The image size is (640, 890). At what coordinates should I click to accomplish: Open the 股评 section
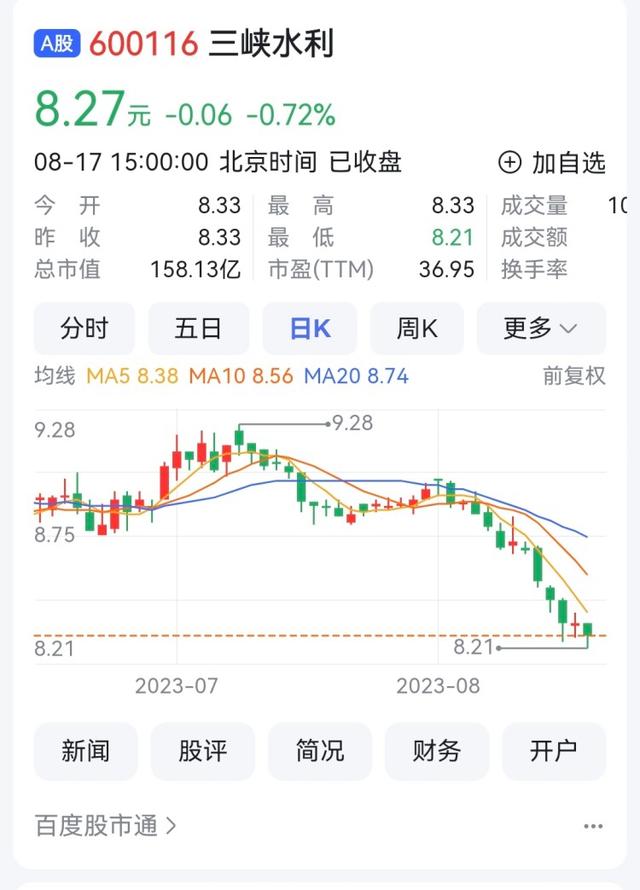[x=203, y=751]
